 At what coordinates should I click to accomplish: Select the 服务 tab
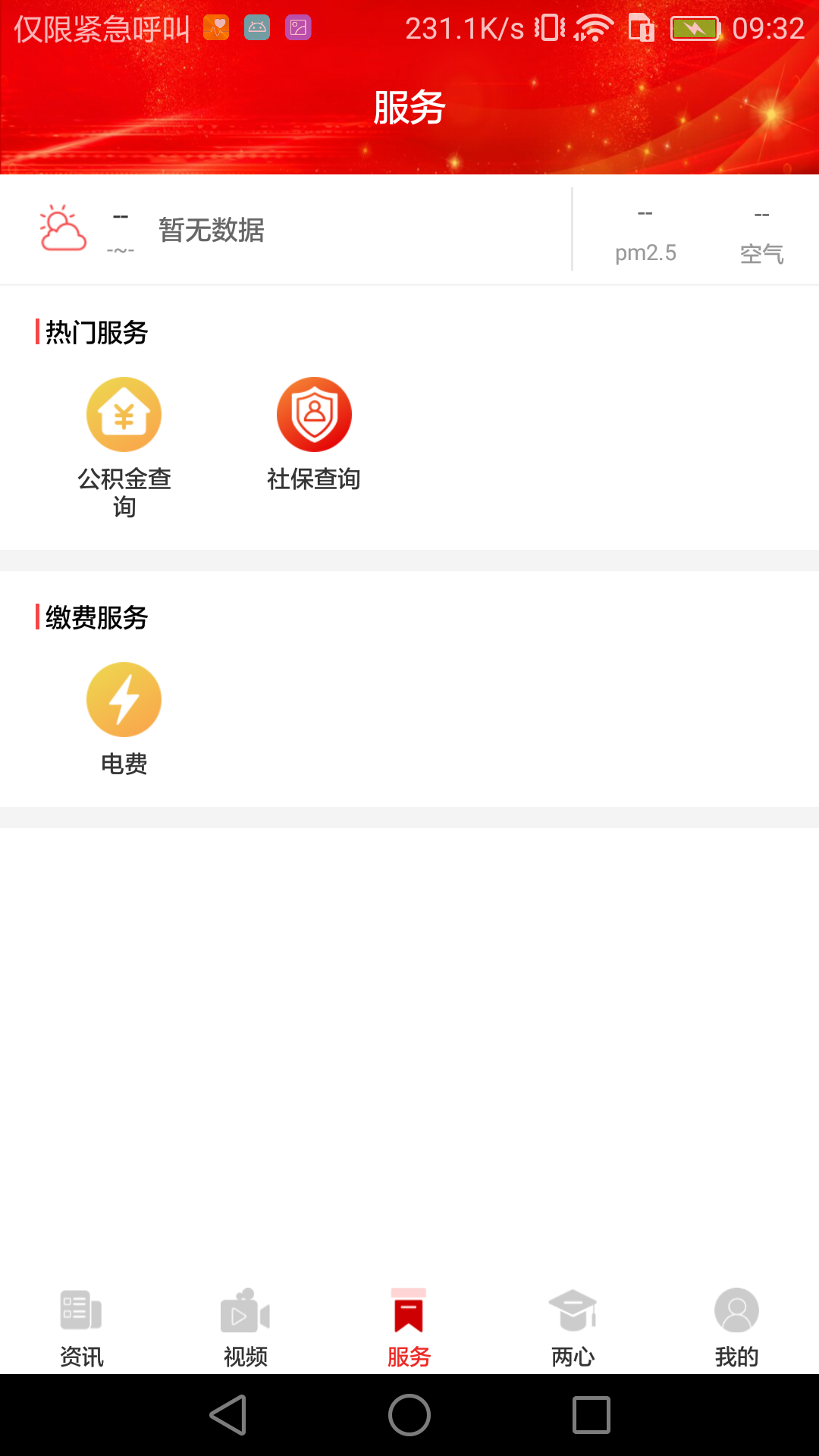(x=409, y=1327)
